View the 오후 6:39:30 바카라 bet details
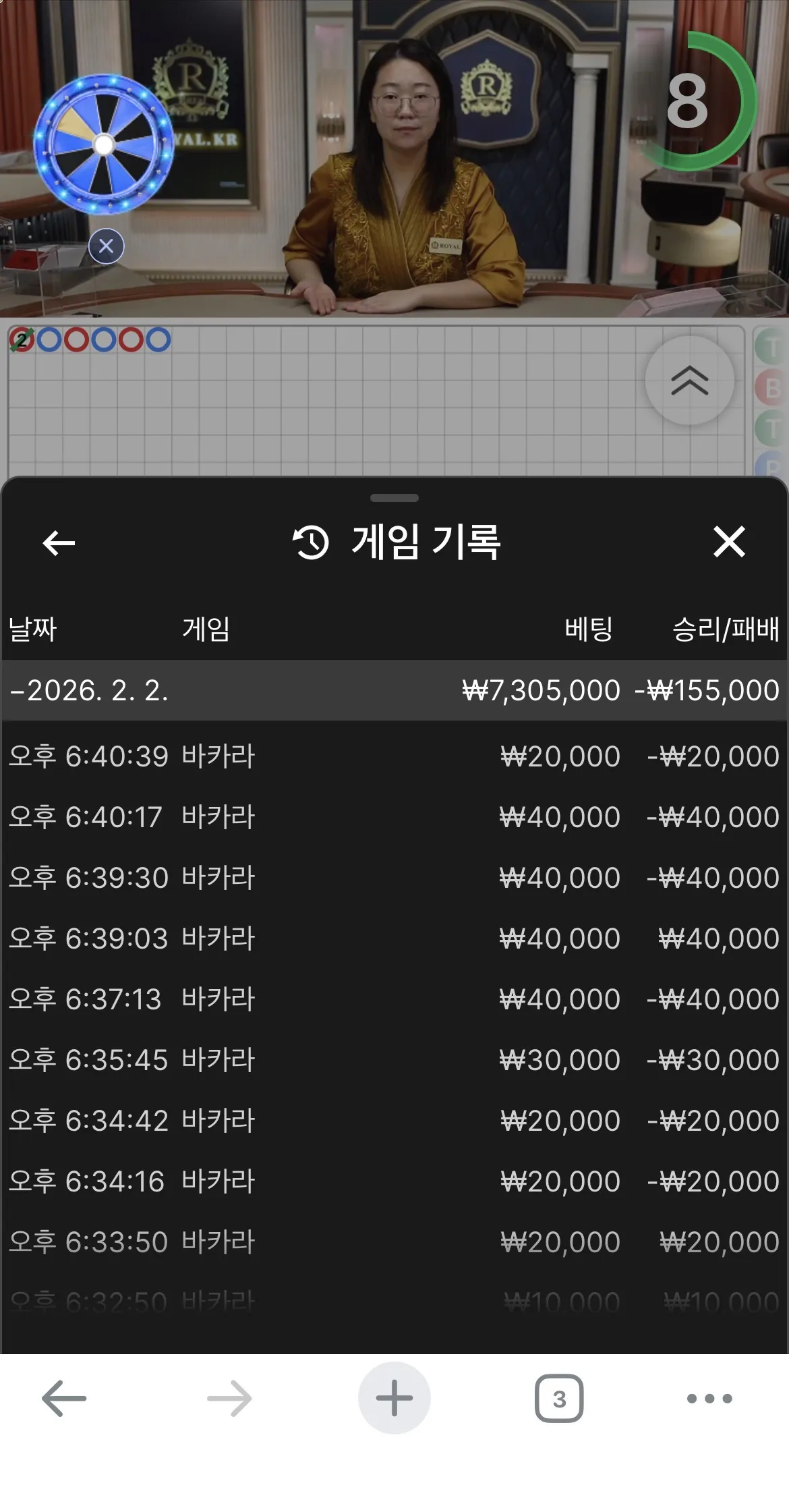This screenshot has width=789, height=1512. click(394, 878)
